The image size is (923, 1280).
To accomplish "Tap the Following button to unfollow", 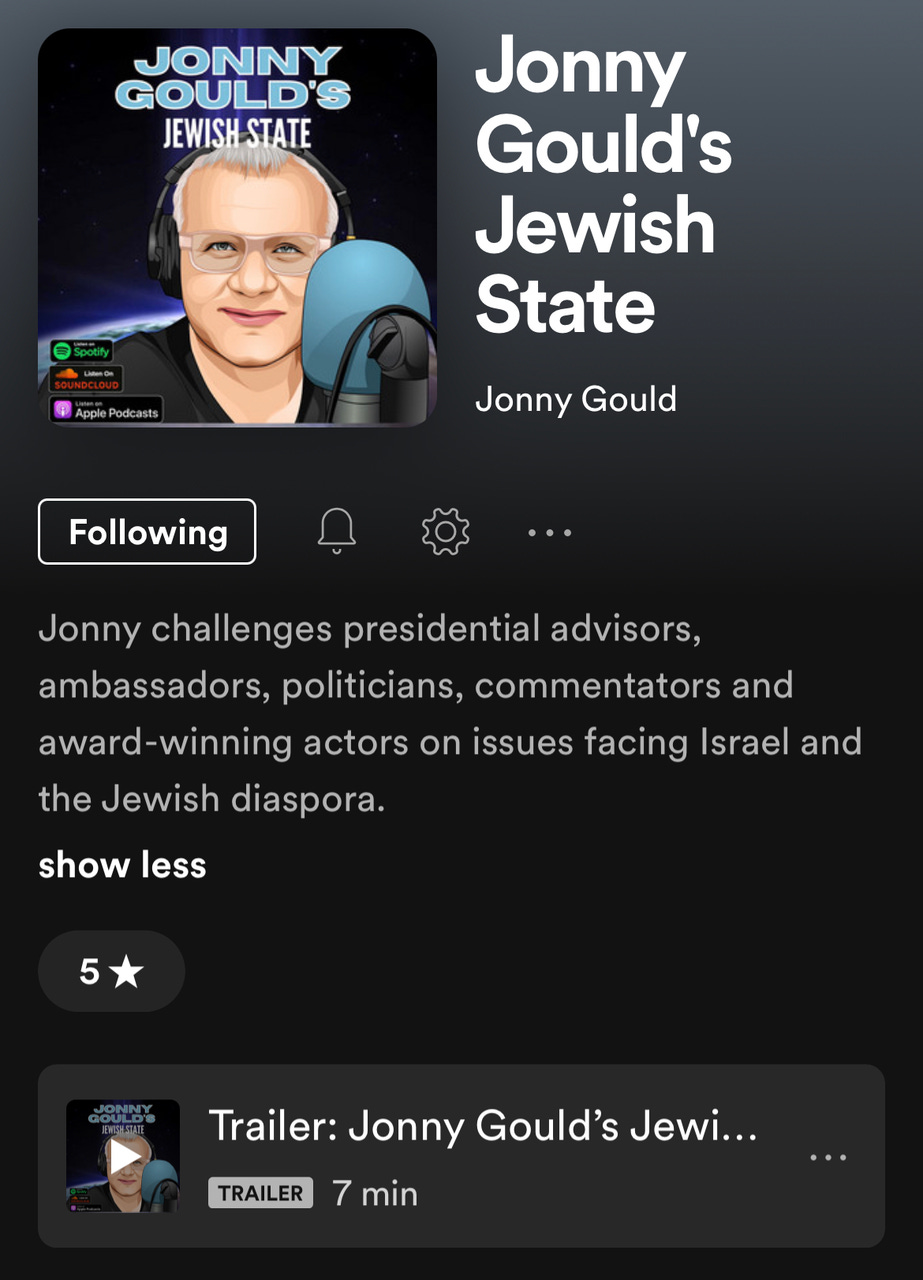I will click(147, 532).
